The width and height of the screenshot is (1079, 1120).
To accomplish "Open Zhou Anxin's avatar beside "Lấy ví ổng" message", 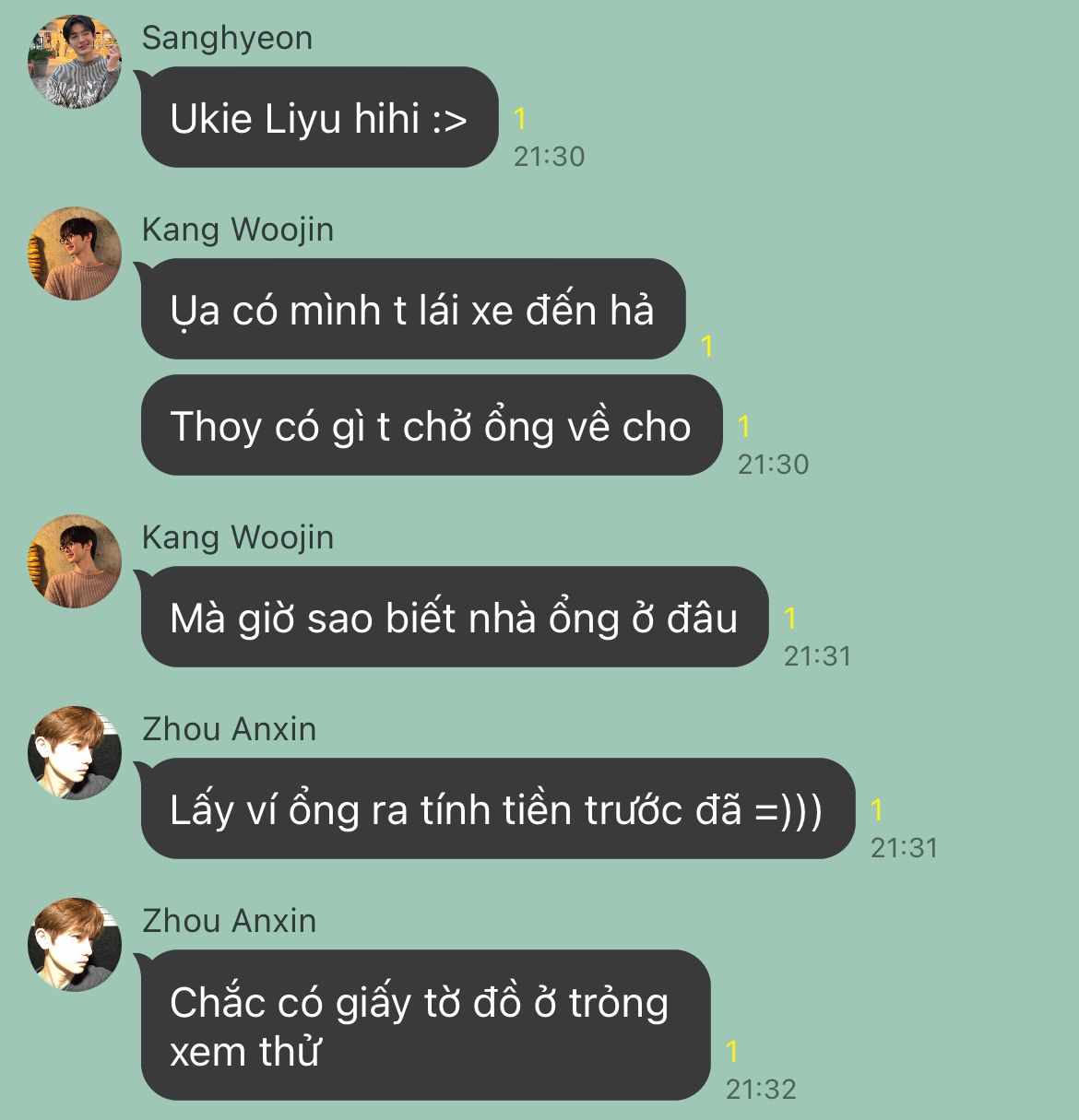I will (x=75, y=753).
